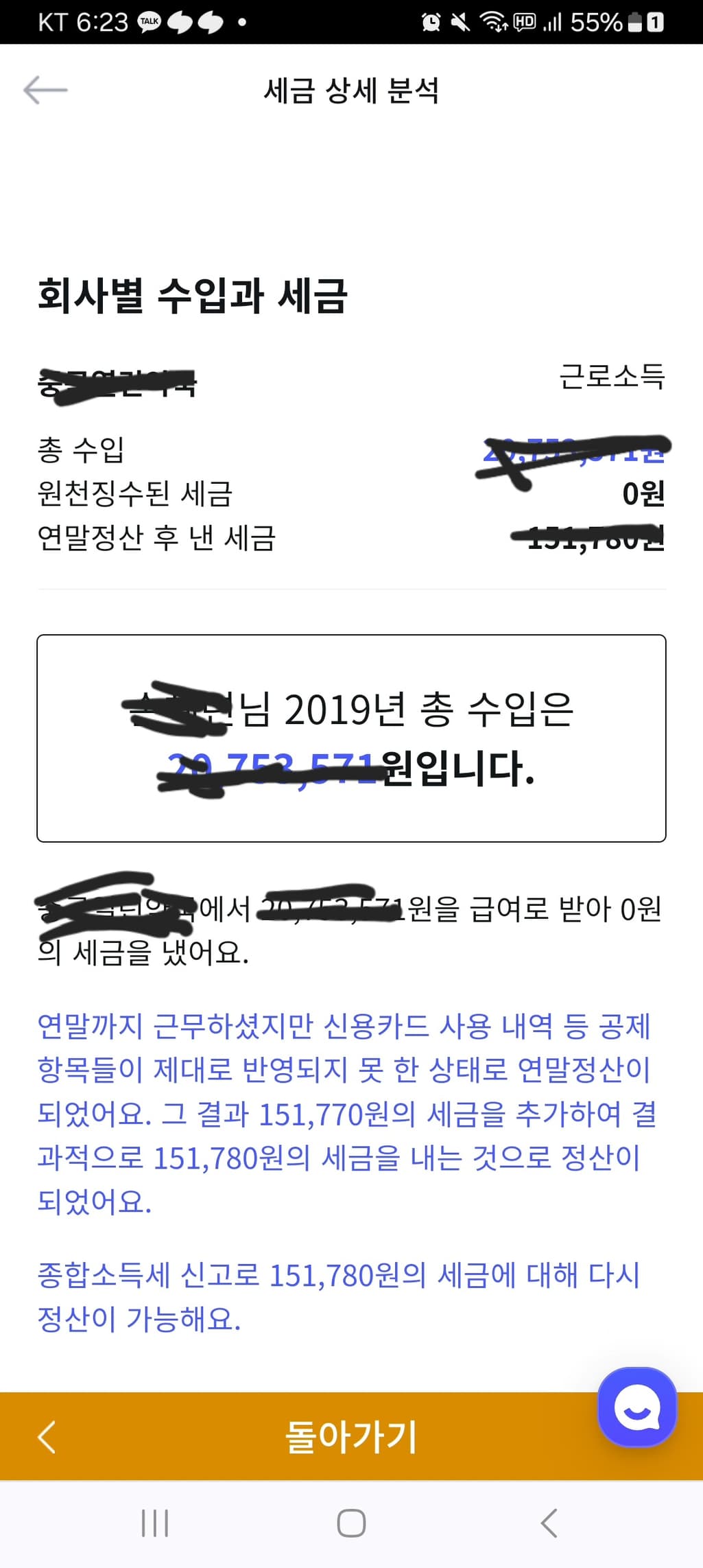703x1568 pixels.
Task: Tap the system back button
Action: (549, 1523)
